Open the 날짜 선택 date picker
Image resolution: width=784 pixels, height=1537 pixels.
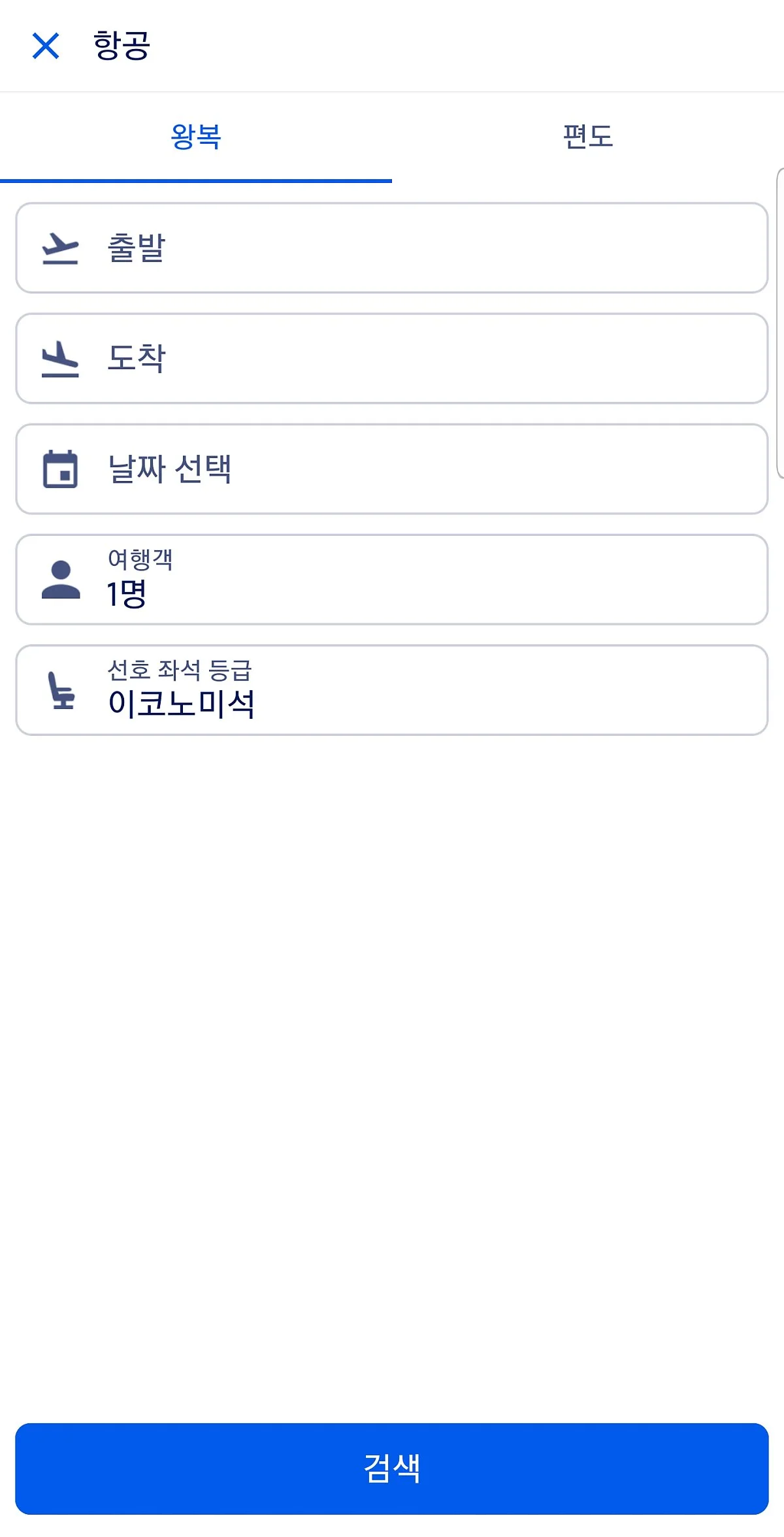[392, 468]
